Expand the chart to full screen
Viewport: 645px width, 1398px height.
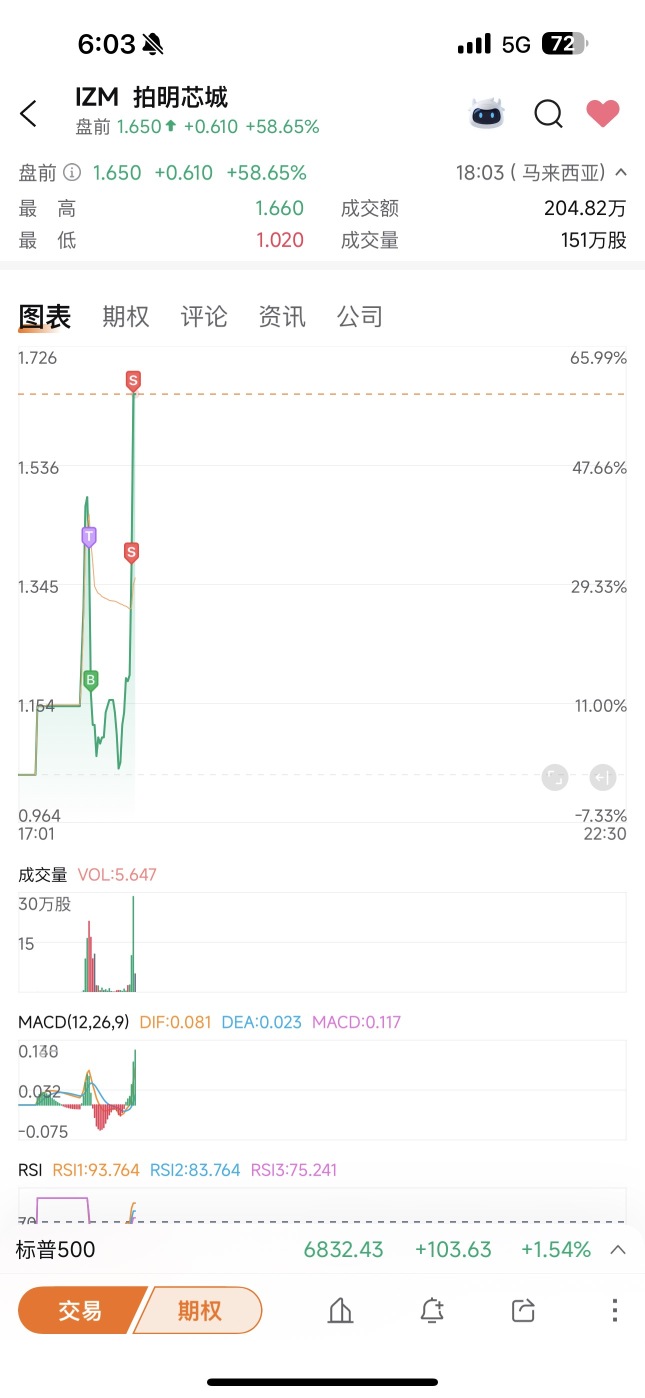click(555, 777)
